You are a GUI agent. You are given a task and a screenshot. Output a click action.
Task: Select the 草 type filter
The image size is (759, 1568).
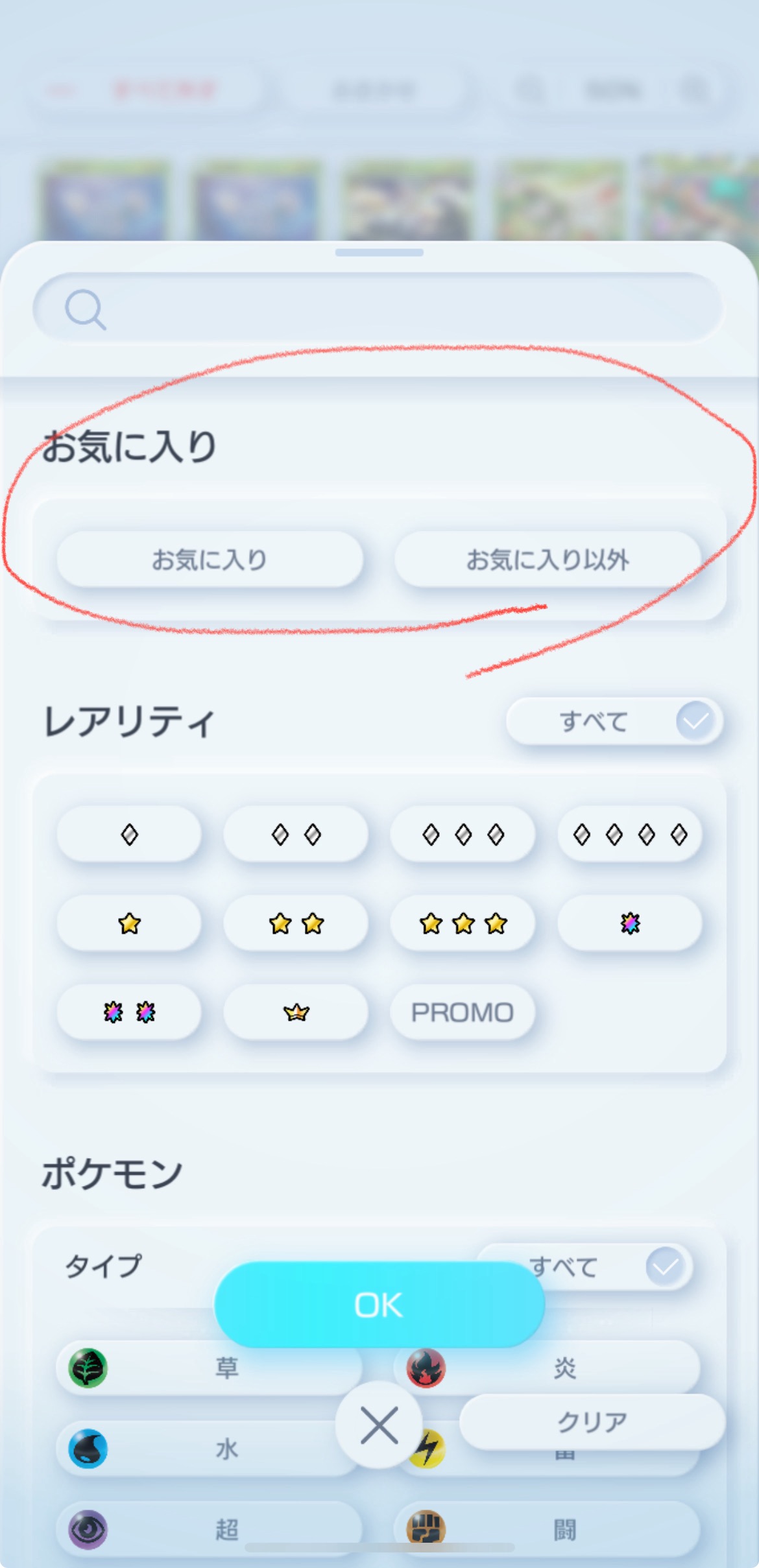[x=209, y=1368]
